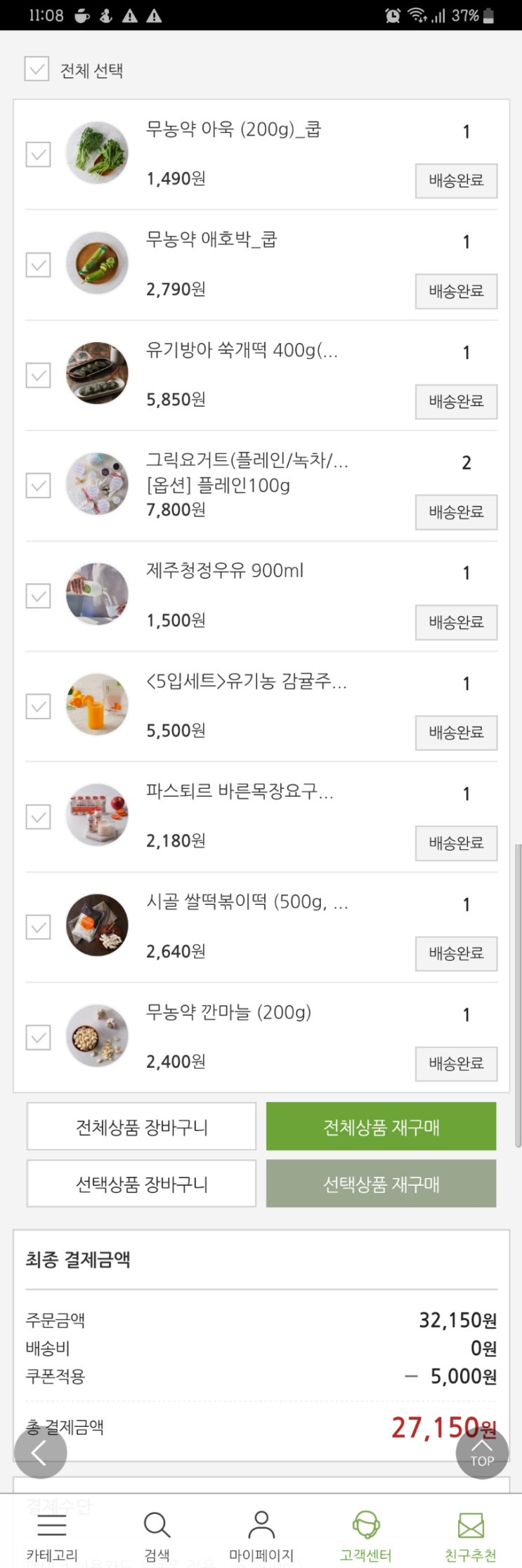This screenshot has height=1568, width=522.
Task: Select checkbox for 무농약 아욱 (200g)
Action: point(38,155)
